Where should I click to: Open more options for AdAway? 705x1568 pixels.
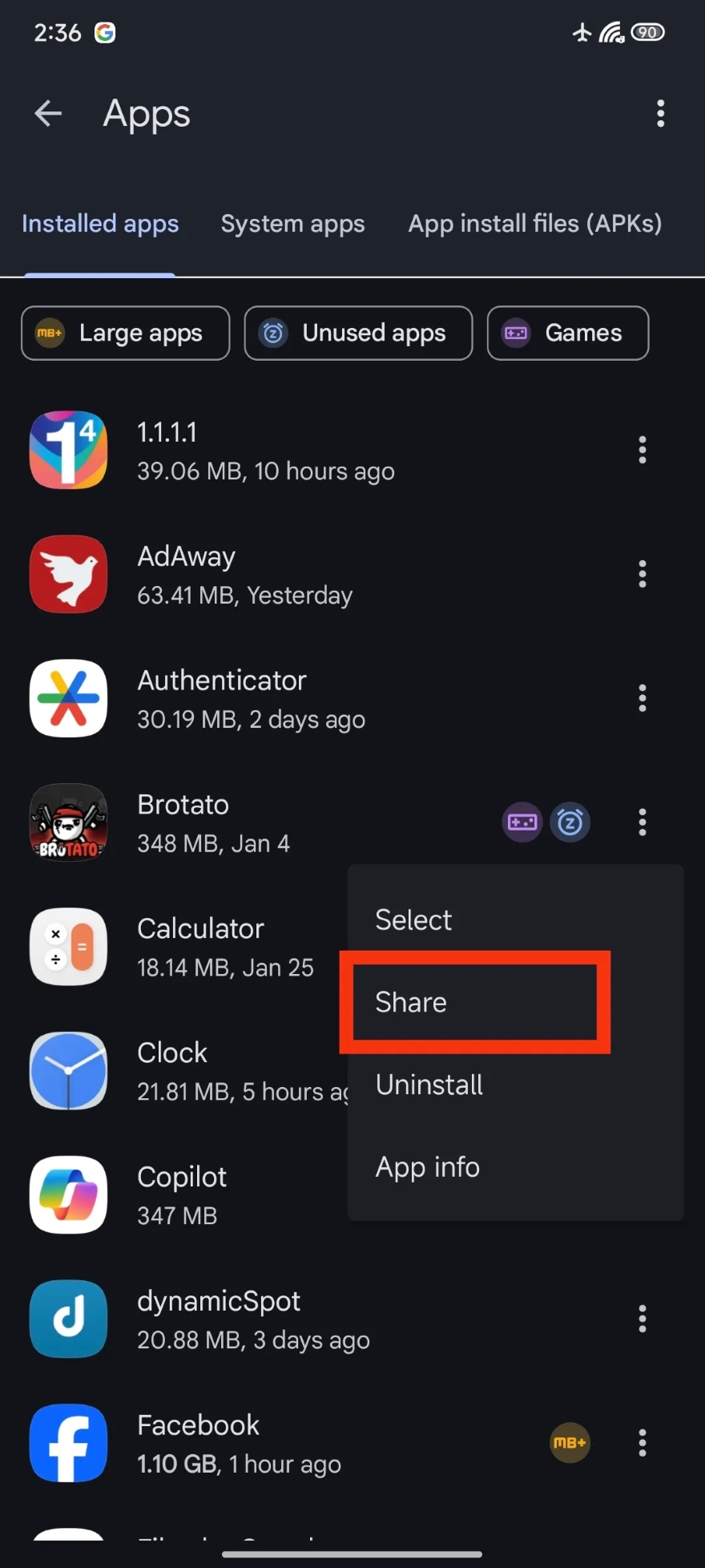point(642,575)
